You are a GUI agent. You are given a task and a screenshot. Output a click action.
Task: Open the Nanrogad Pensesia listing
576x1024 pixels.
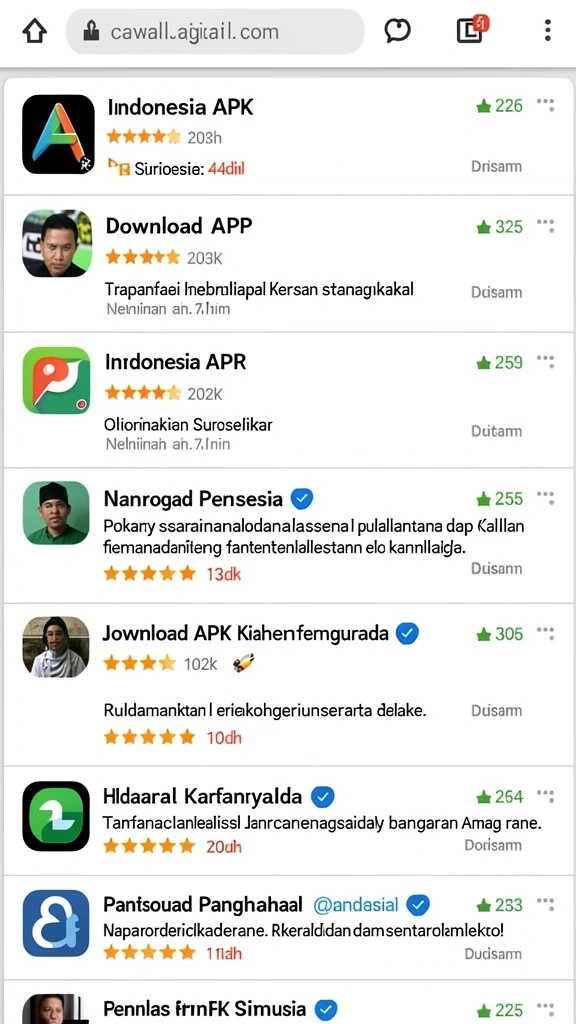pyautogui.click(x=288, y=536)
